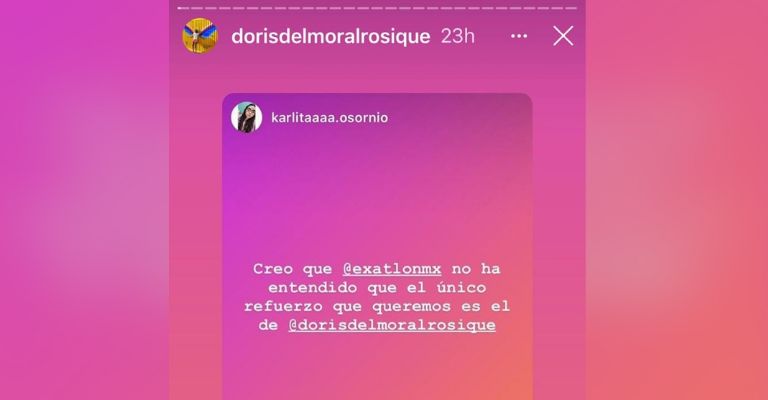Open the story's three-dot options menu

518,36
